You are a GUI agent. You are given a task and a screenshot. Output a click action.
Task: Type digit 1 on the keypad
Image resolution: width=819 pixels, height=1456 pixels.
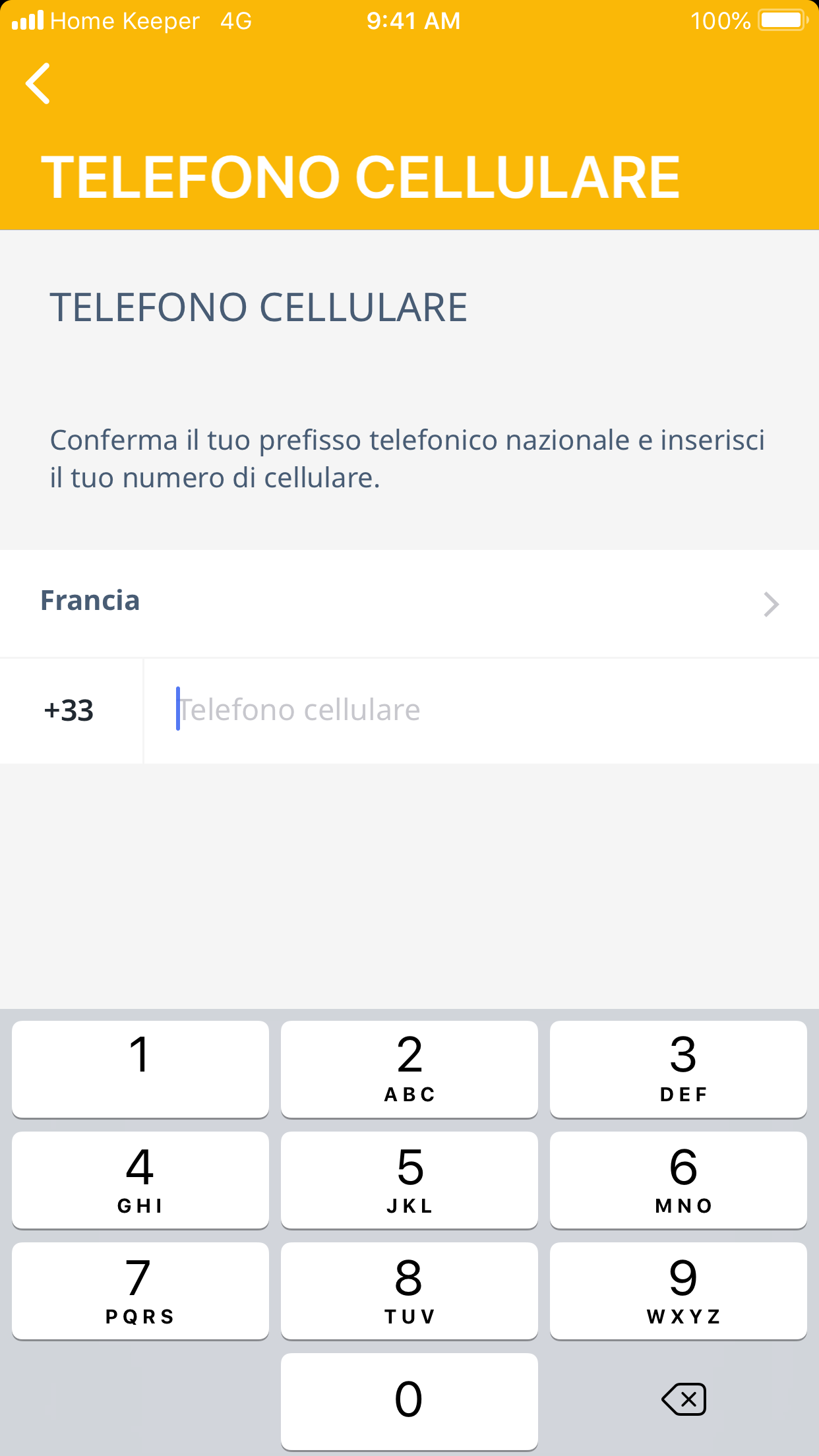coord(140,1069)
